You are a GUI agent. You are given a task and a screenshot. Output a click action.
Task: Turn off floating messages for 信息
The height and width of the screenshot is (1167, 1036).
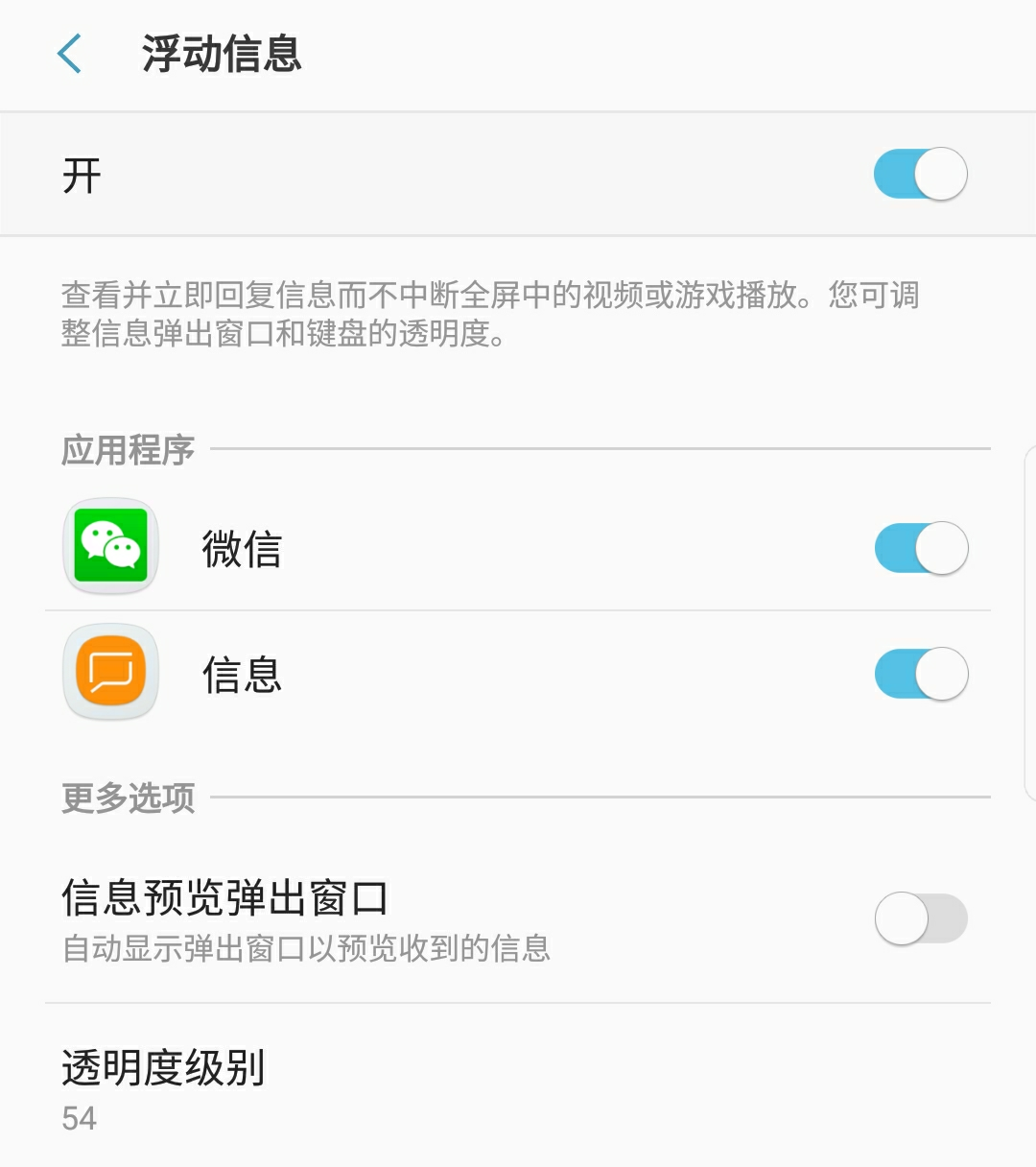tap(921, 673)
